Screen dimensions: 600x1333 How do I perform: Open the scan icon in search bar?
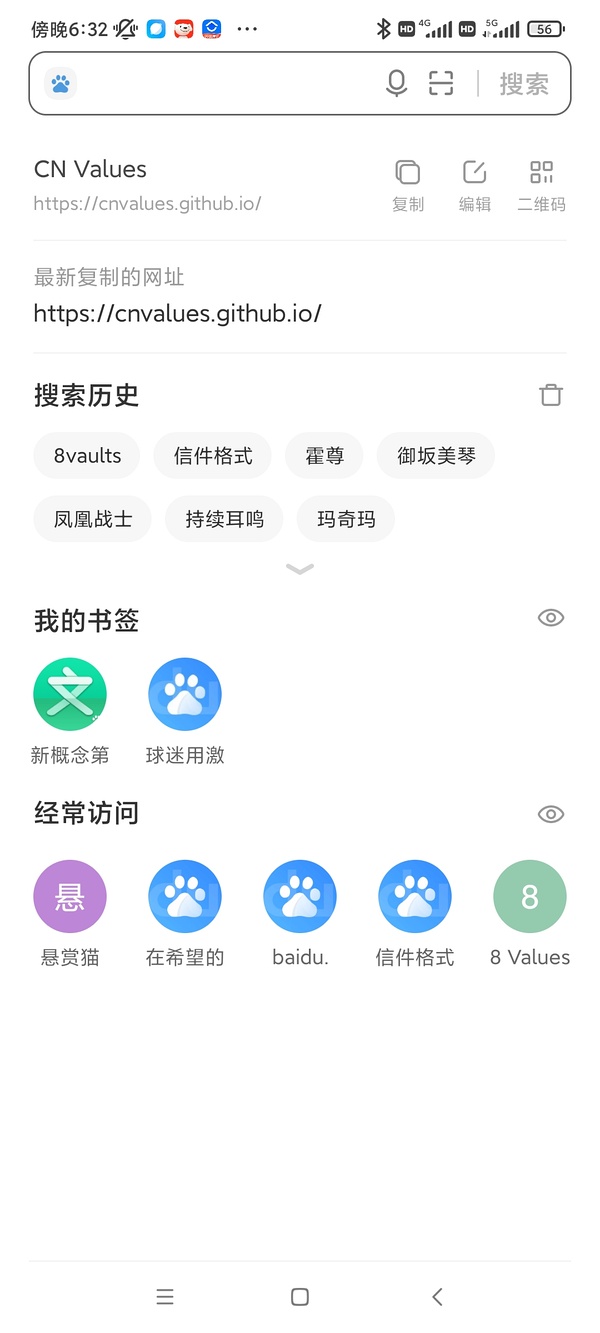(441, 83)
